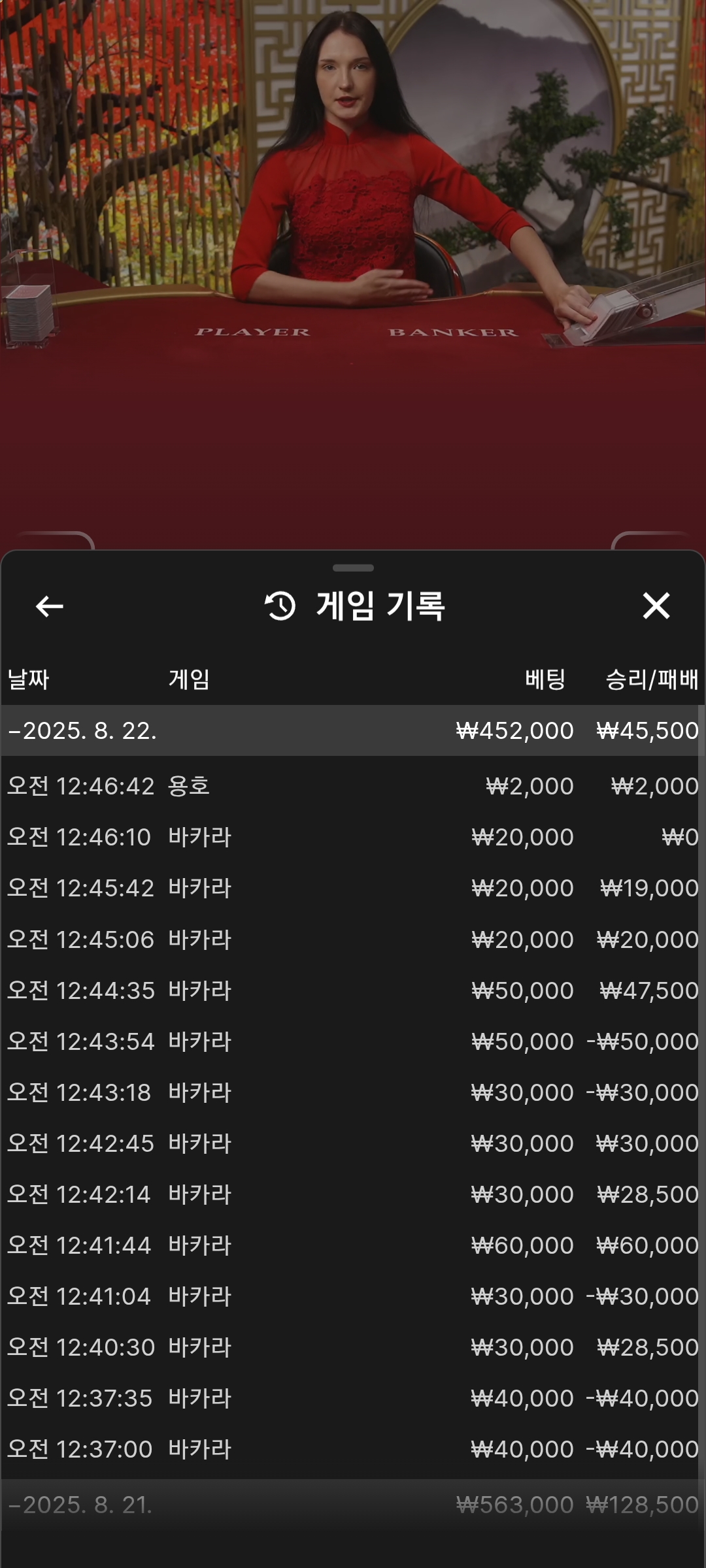Open the 바카라 record at 12:37:00
The width and height of the screenshot is (706, 1568).
[353, 1449]
